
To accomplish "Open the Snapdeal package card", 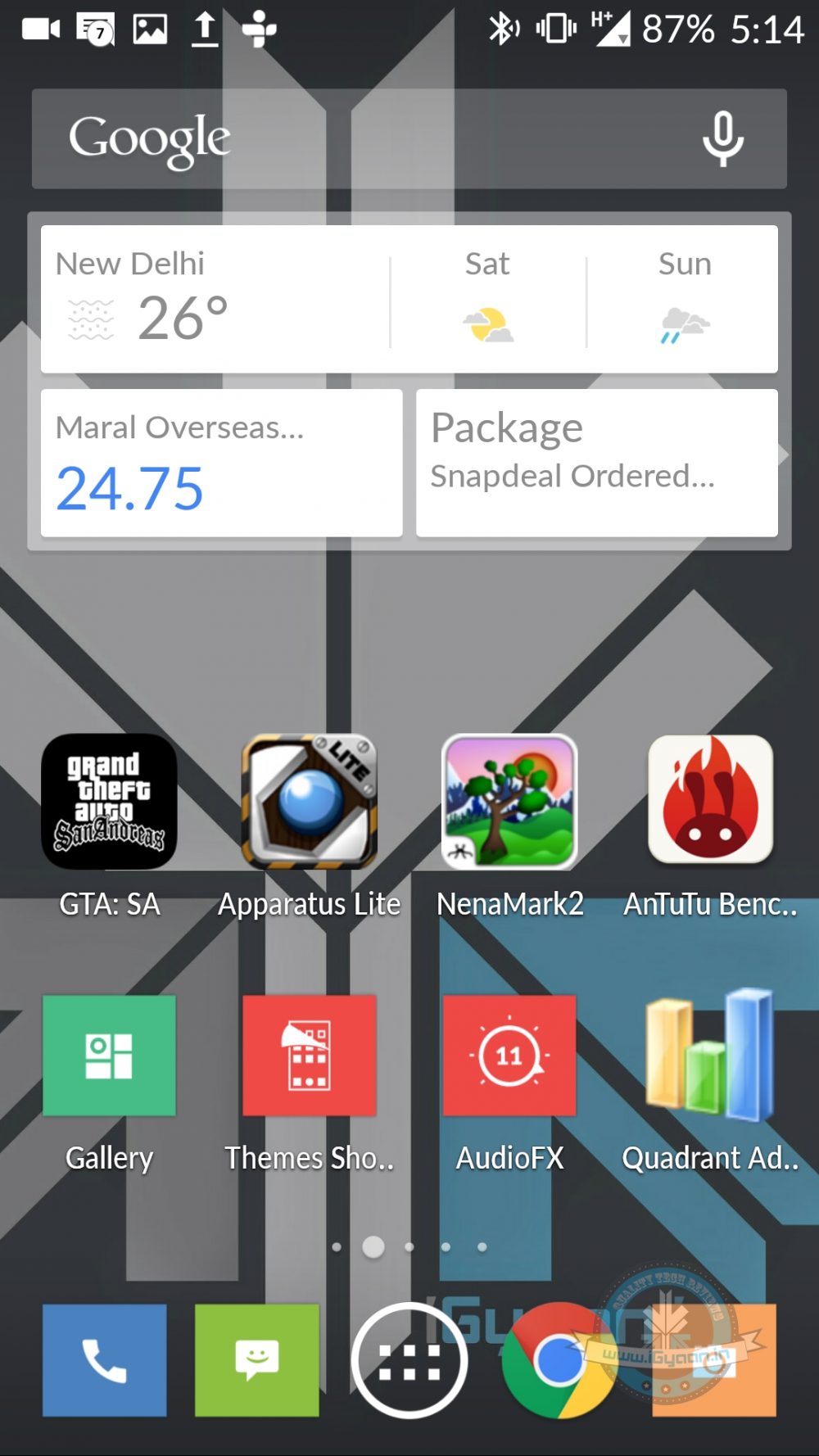I will (596, 463).
